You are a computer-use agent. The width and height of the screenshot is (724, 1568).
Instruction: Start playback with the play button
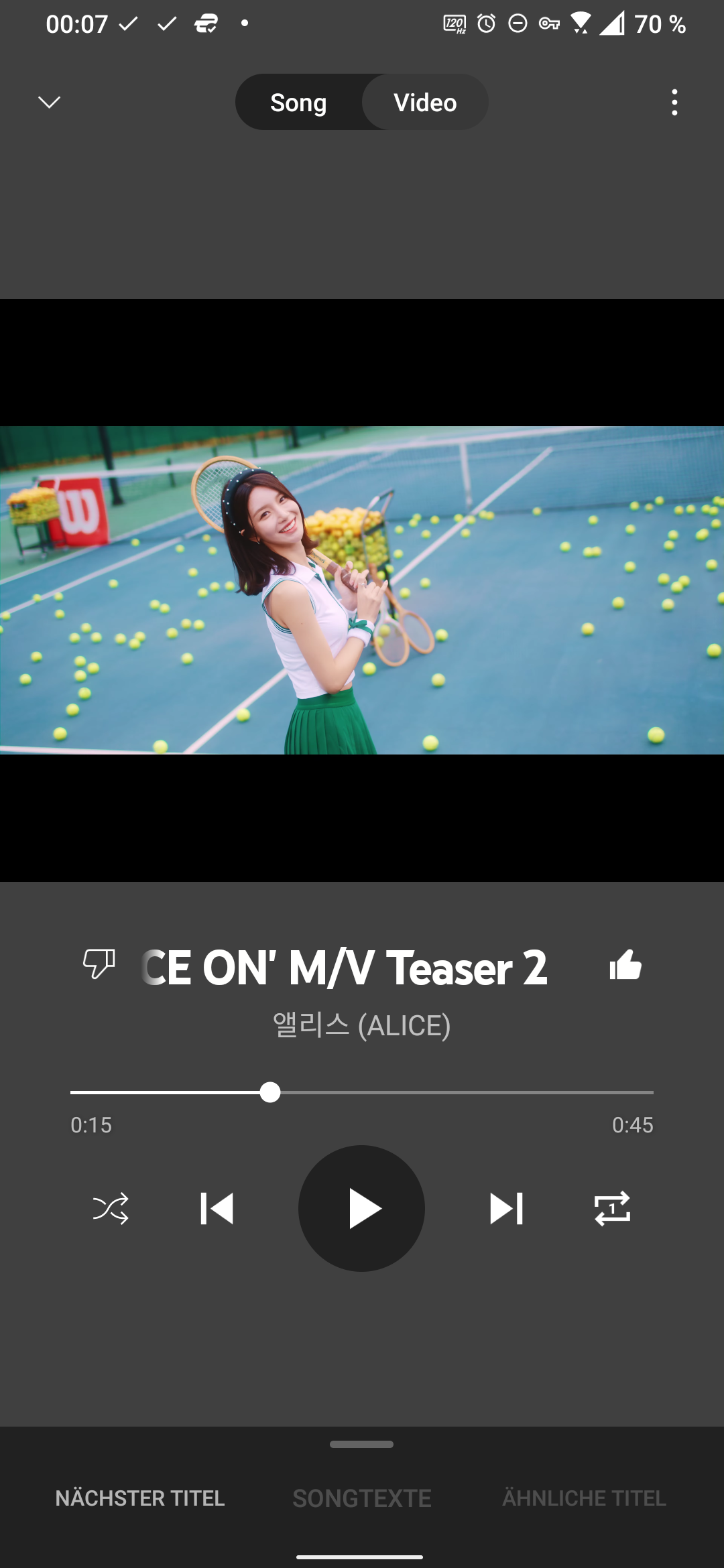[x=361, y=1208]
